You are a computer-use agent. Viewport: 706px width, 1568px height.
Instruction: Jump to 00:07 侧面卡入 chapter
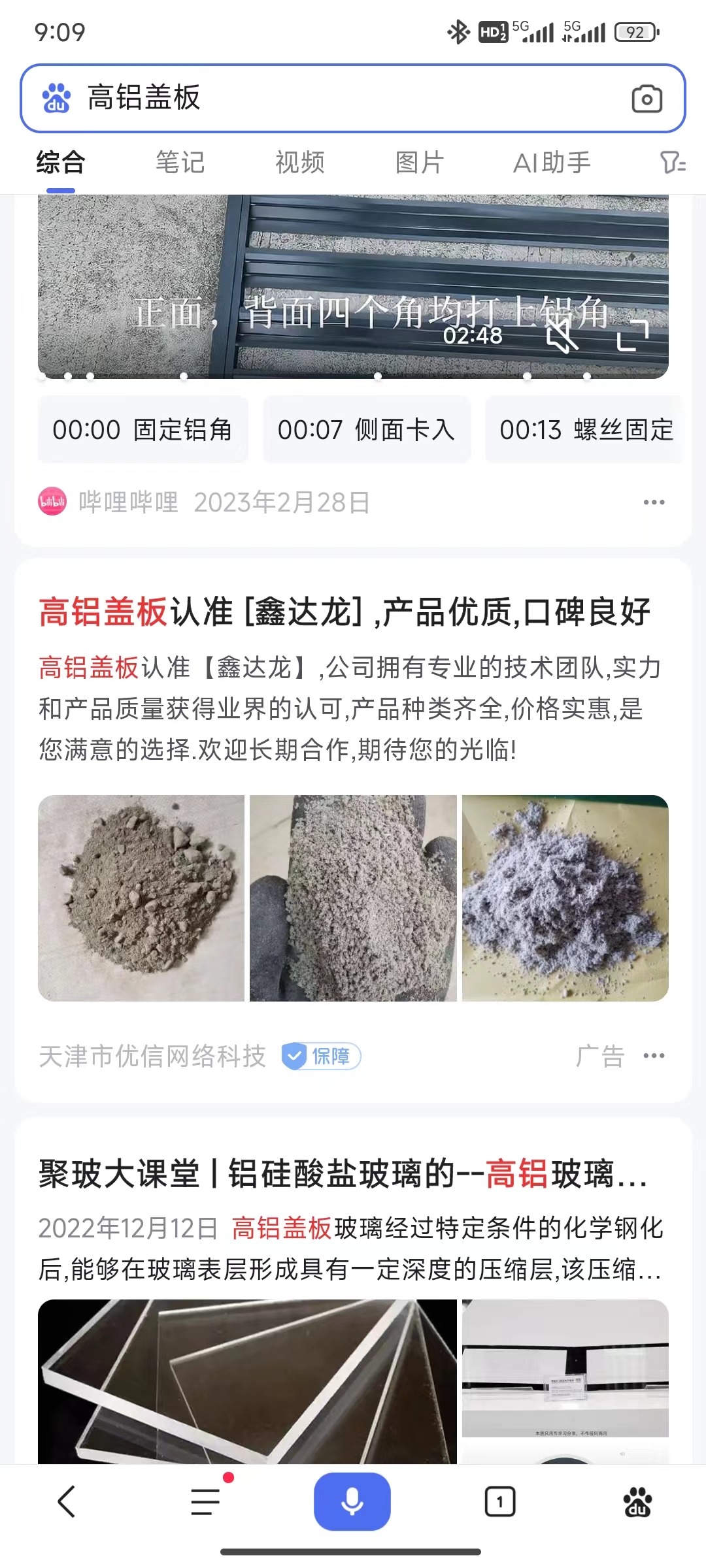(x=366, y=430)
